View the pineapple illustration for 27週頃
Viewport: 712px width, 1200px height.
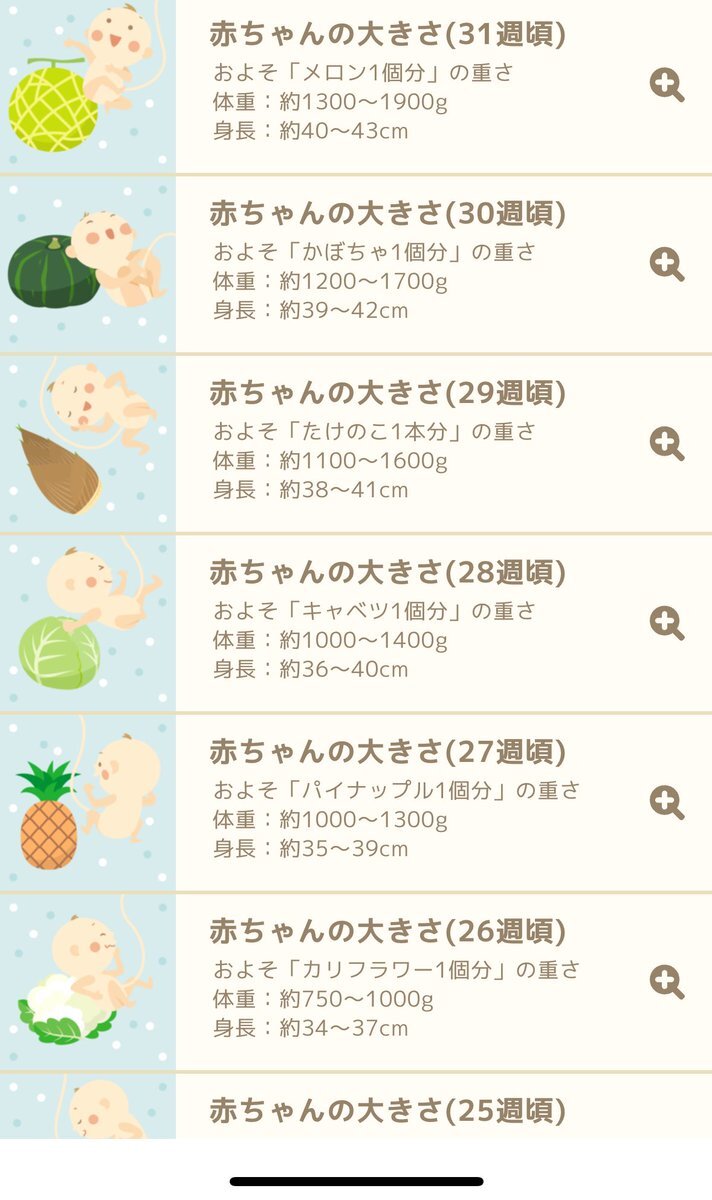[88, 803]
